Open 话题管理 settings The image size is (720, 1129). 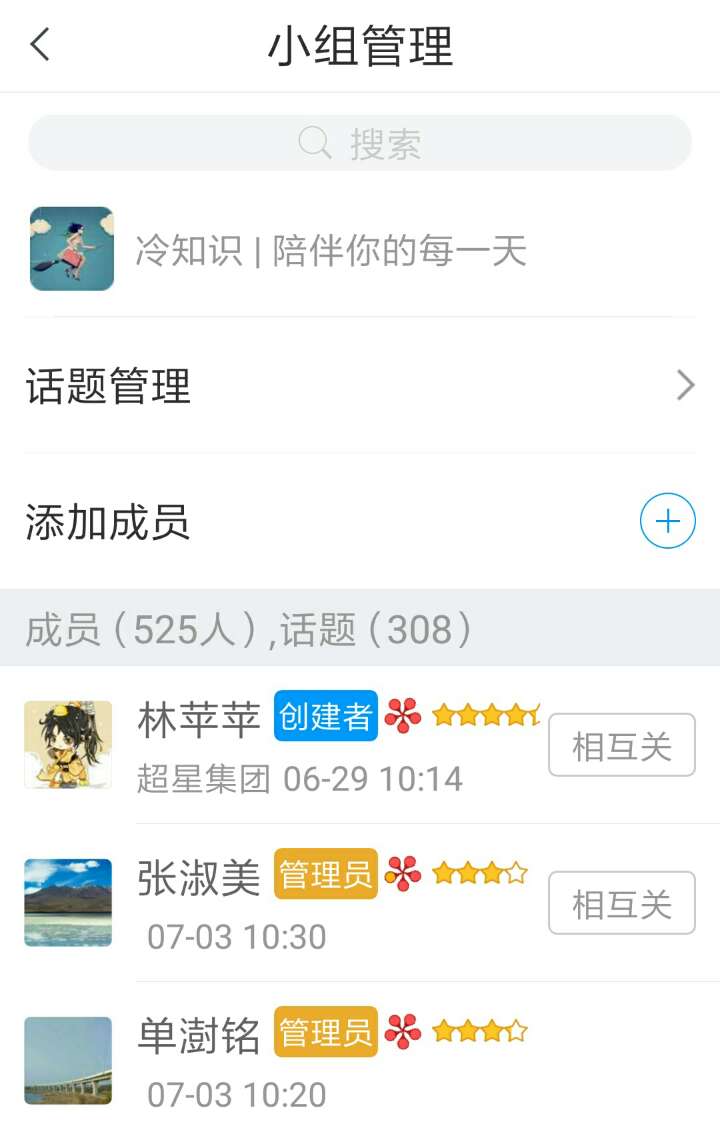[360, 386]
